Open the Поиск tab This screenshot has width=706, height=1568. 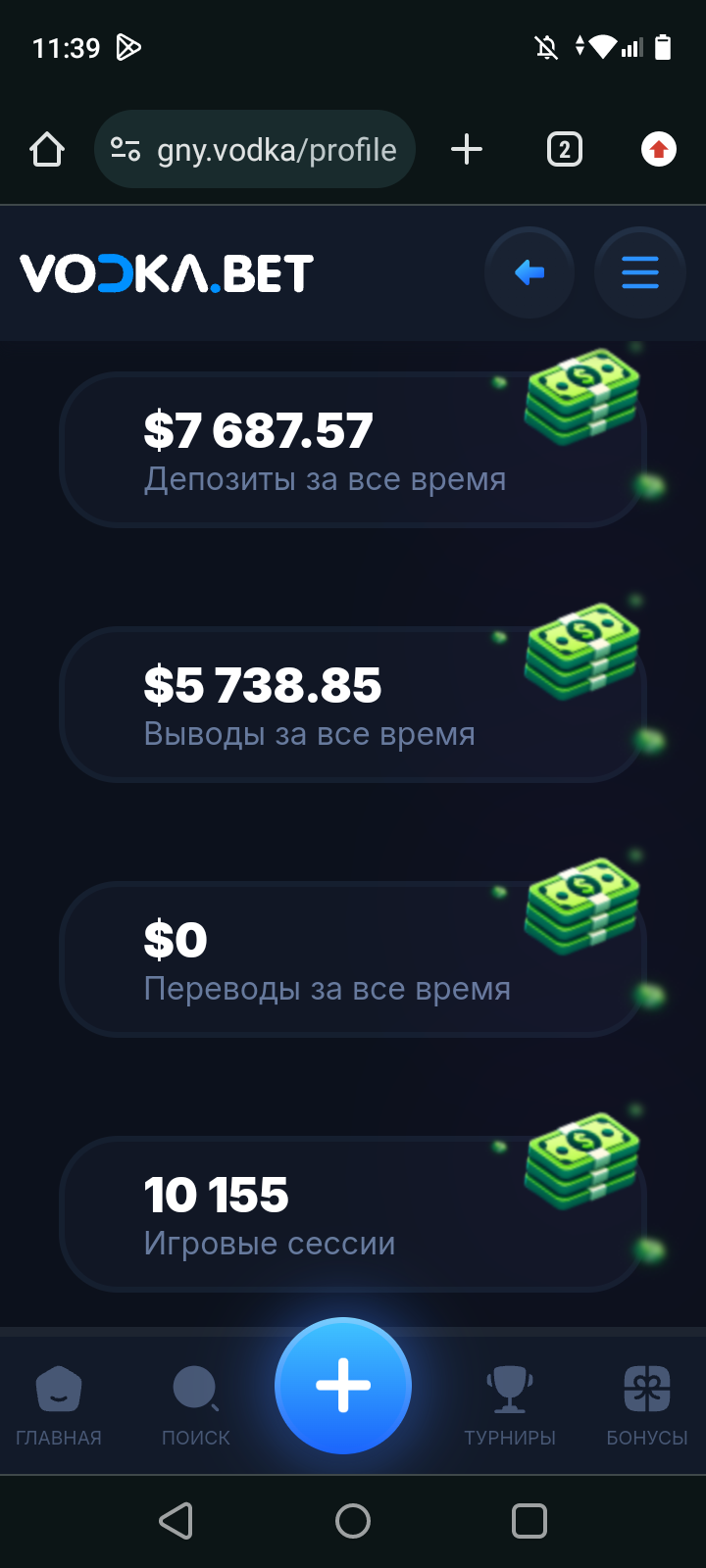(196, 1405)
